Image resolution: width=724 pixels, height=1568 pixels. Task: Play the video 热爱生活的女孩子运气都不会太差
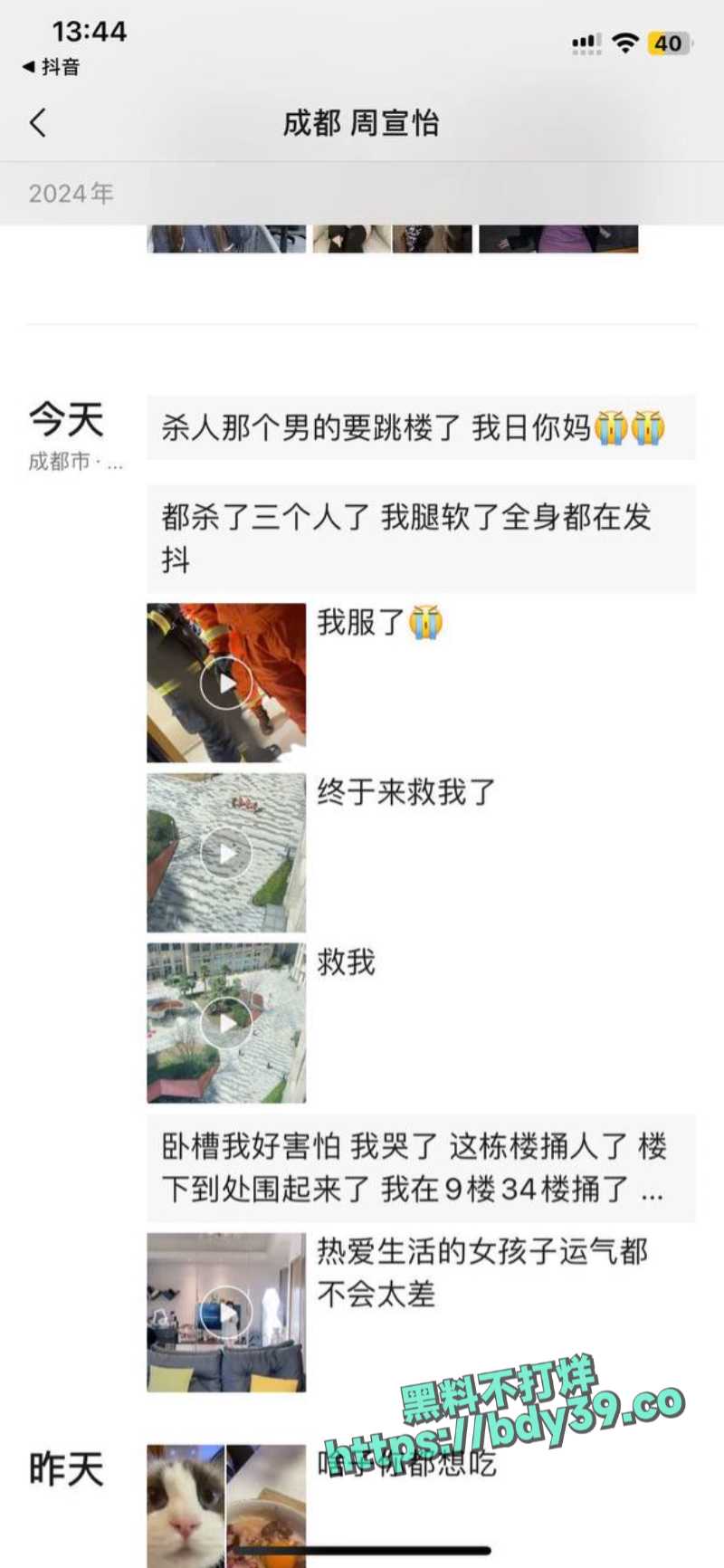pyautogui.click(x=226, y=1313)
